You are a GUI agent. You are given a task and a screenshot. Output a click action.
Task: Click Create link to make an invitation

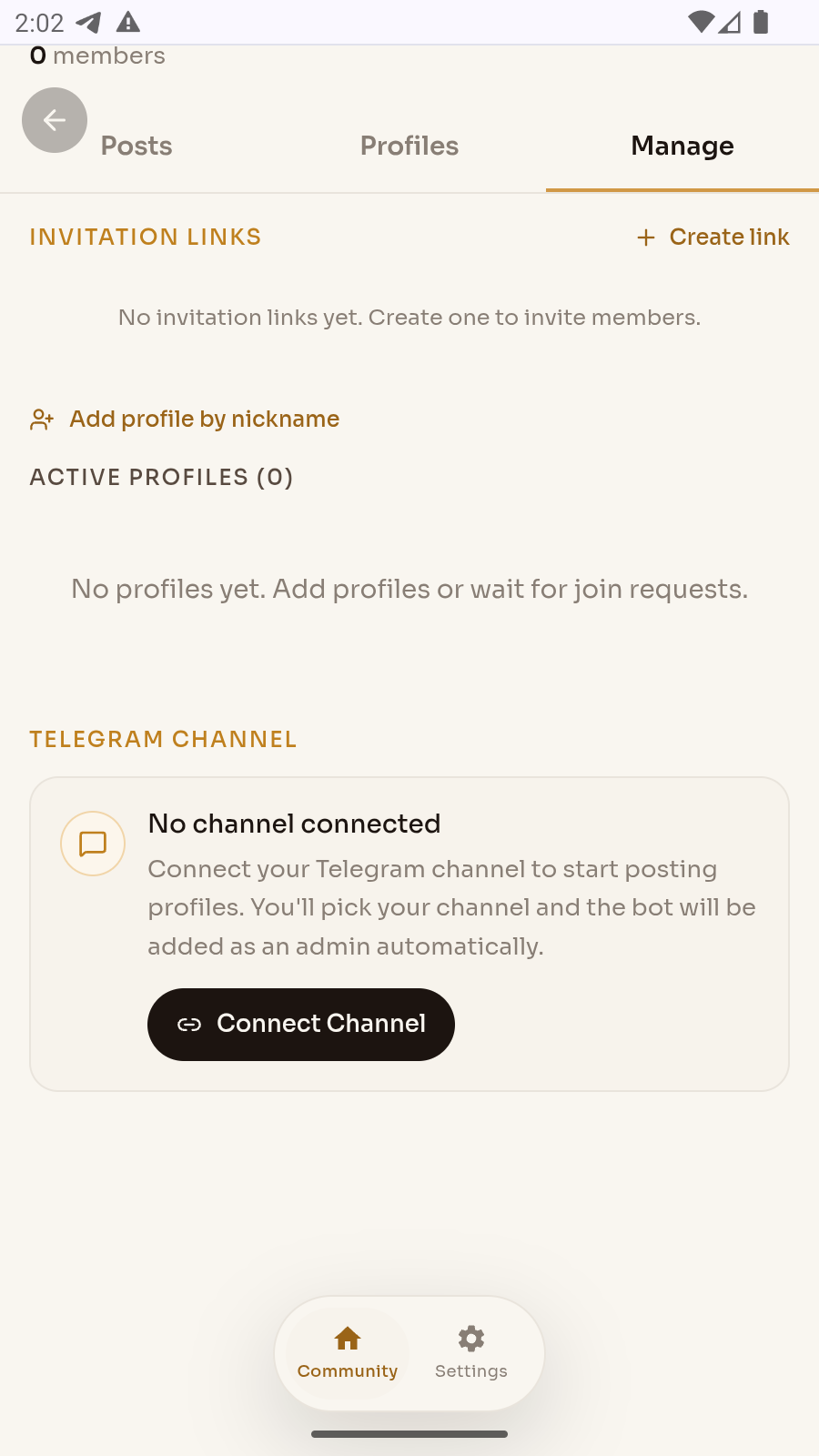click(729, 237)
